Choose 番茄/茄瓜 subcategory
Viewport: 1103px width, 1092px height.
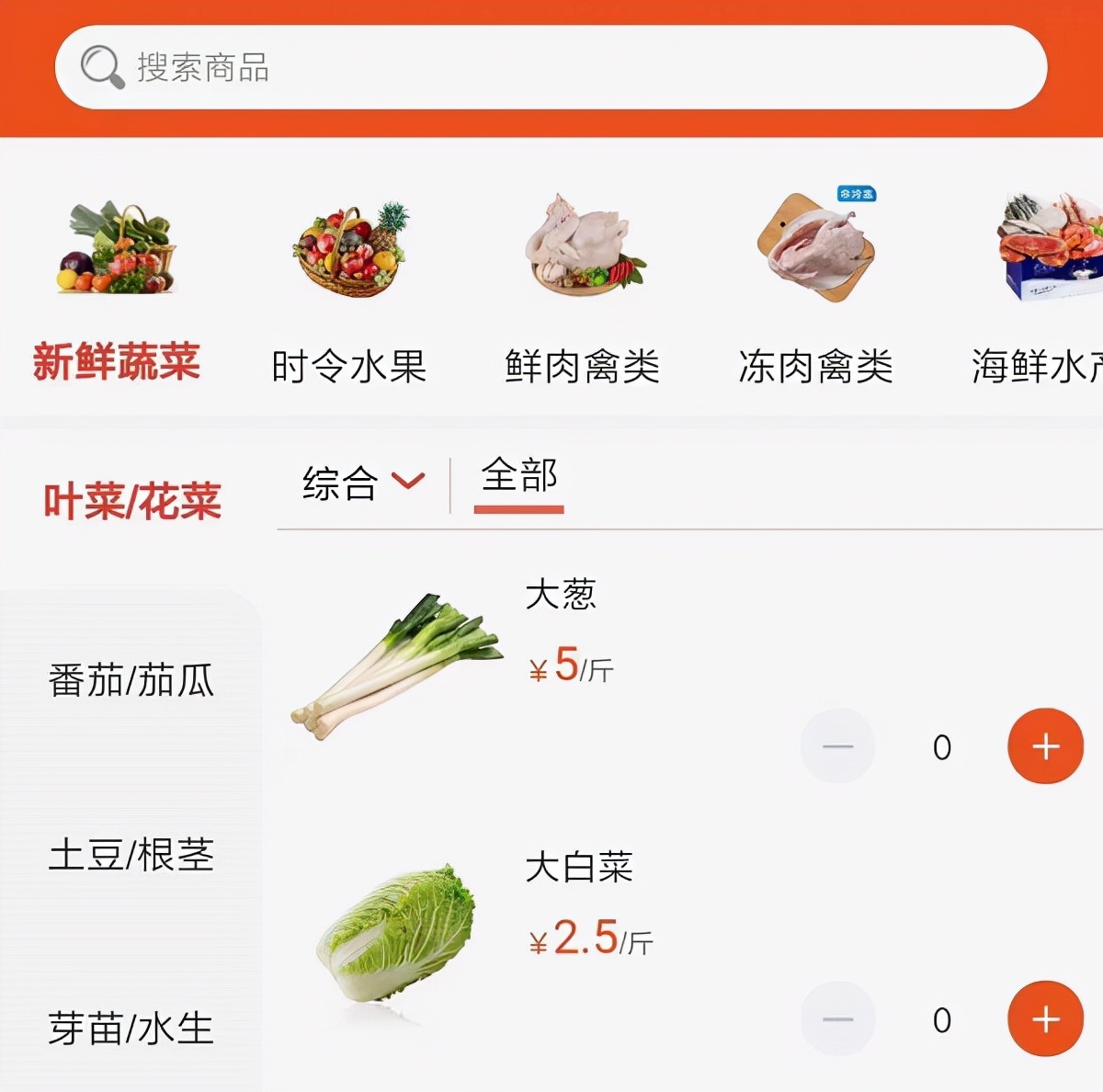[x=131, y=681]
